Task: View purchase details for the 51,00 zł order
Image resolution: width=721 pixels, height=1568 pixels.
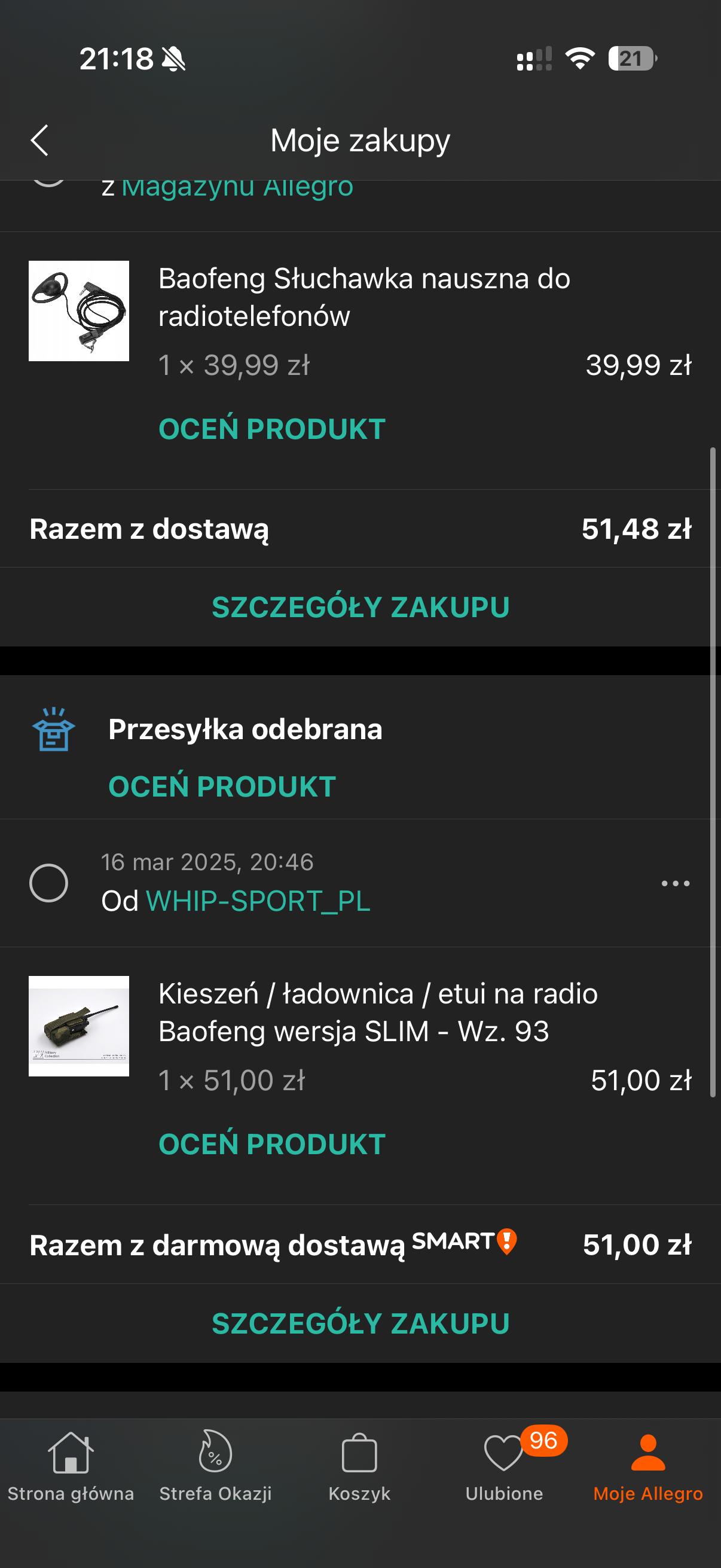Action: pos(360,1323)
